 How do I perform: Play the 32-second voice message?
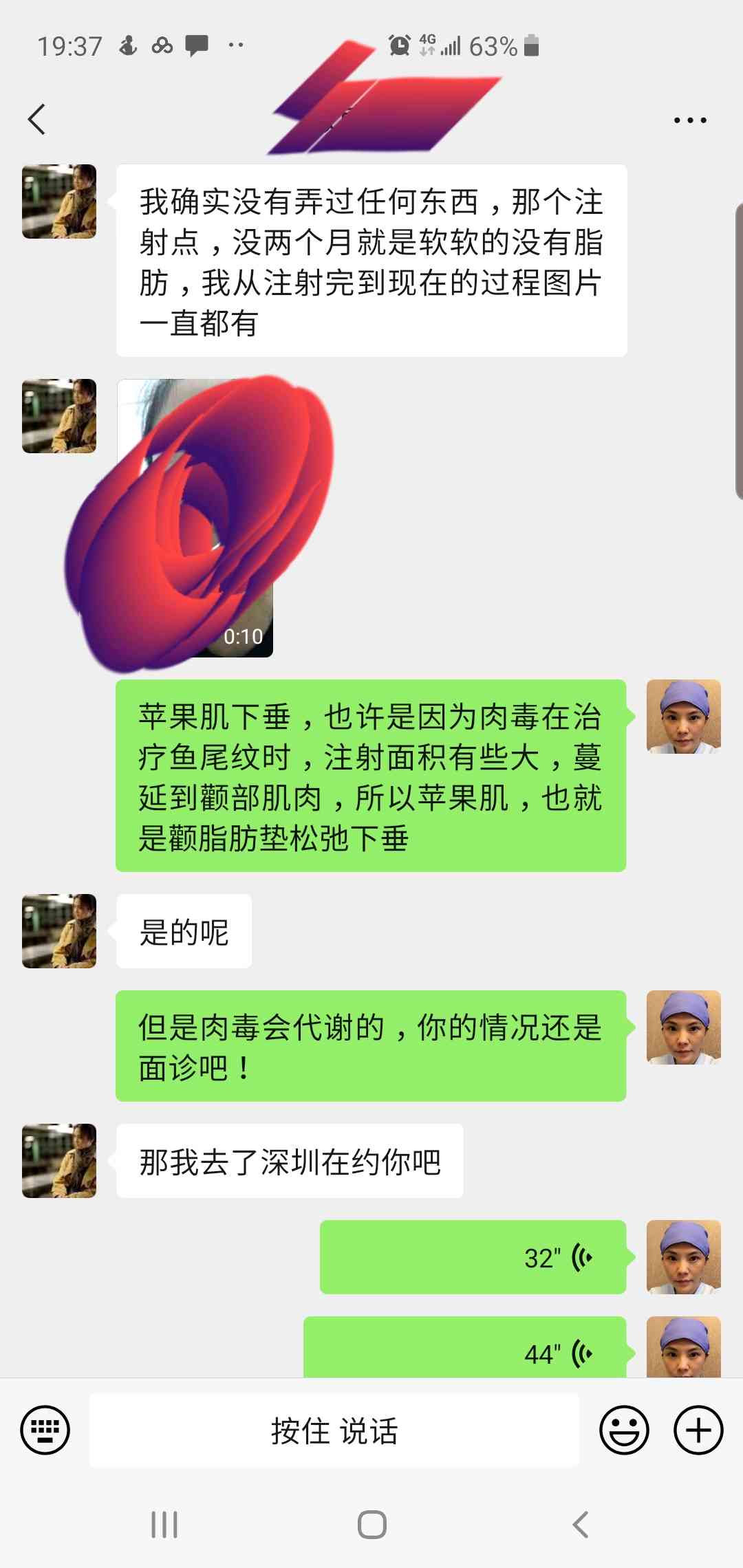pos(473,1257)
